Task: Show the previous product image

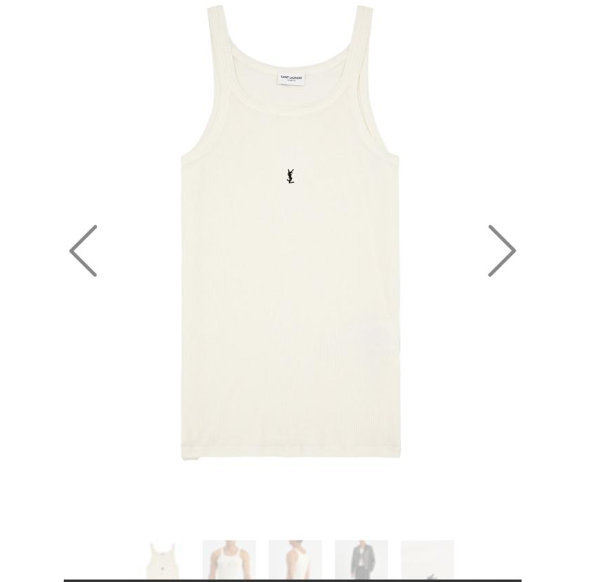Action: coord(84,251)
